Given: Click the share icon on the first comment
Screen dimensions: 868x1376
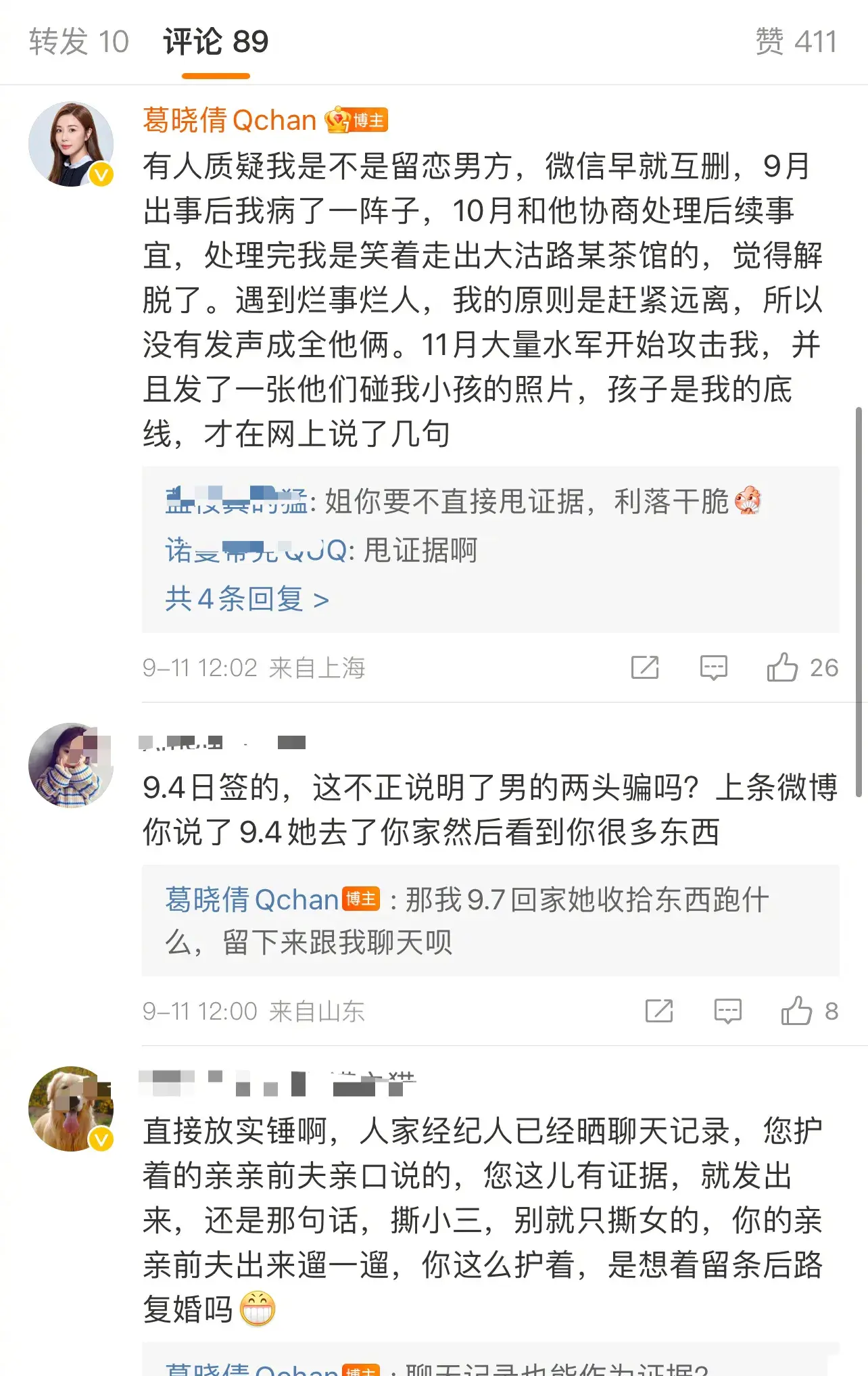Looking at the screenshot, I should pos(646,667).
